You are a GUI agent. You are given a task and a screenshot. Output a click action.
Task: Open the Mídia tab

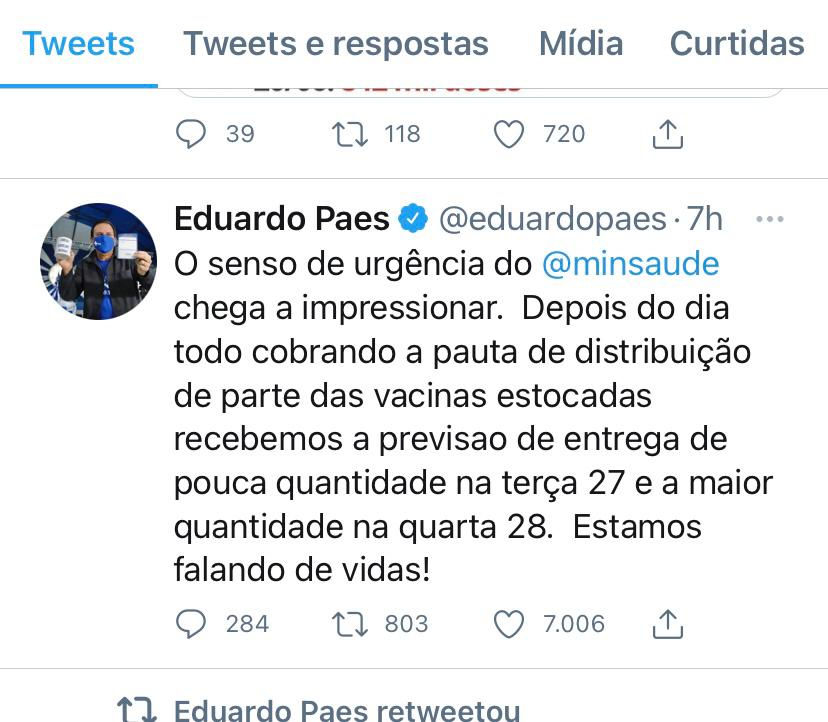click(x=580, y=44)
